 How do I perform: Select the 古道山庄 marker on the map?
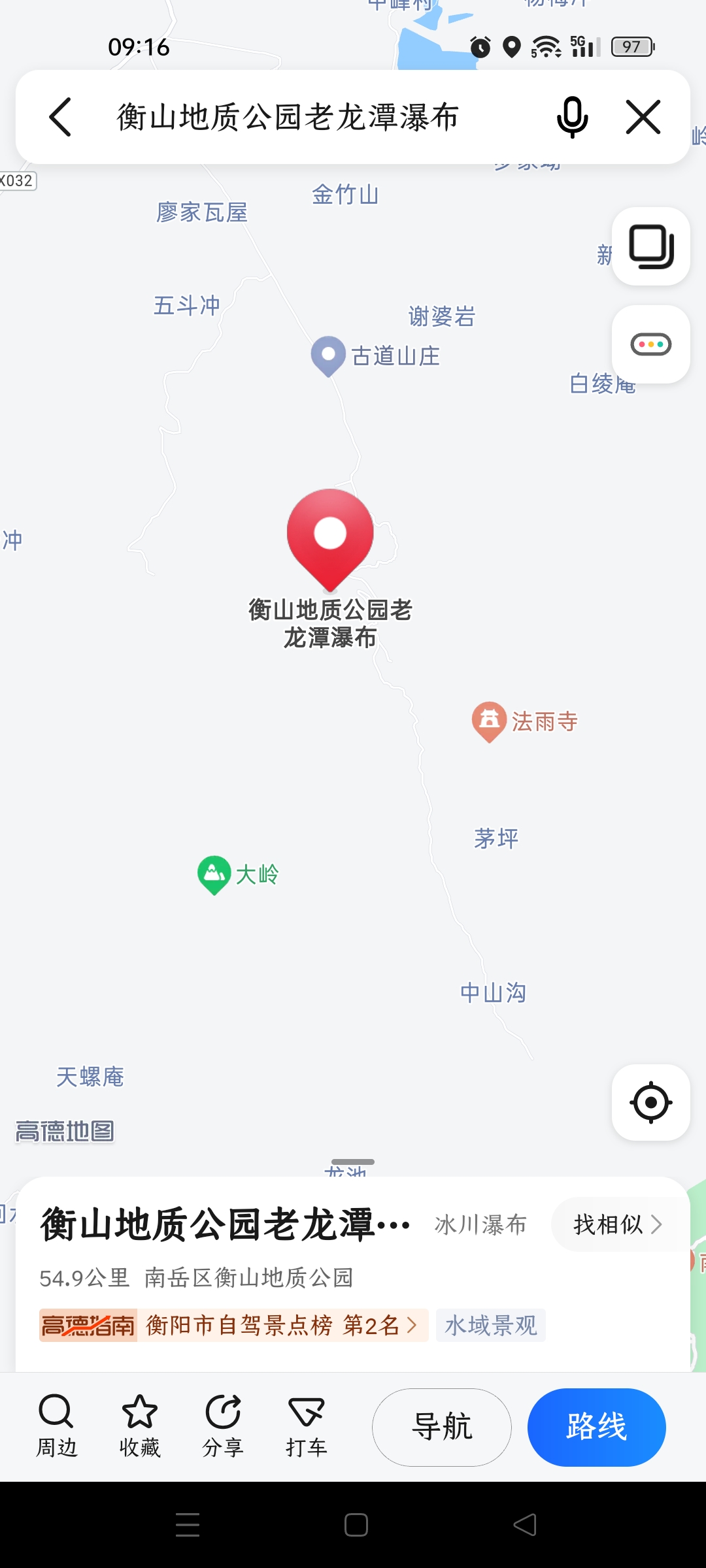click(x=328, y=355)
